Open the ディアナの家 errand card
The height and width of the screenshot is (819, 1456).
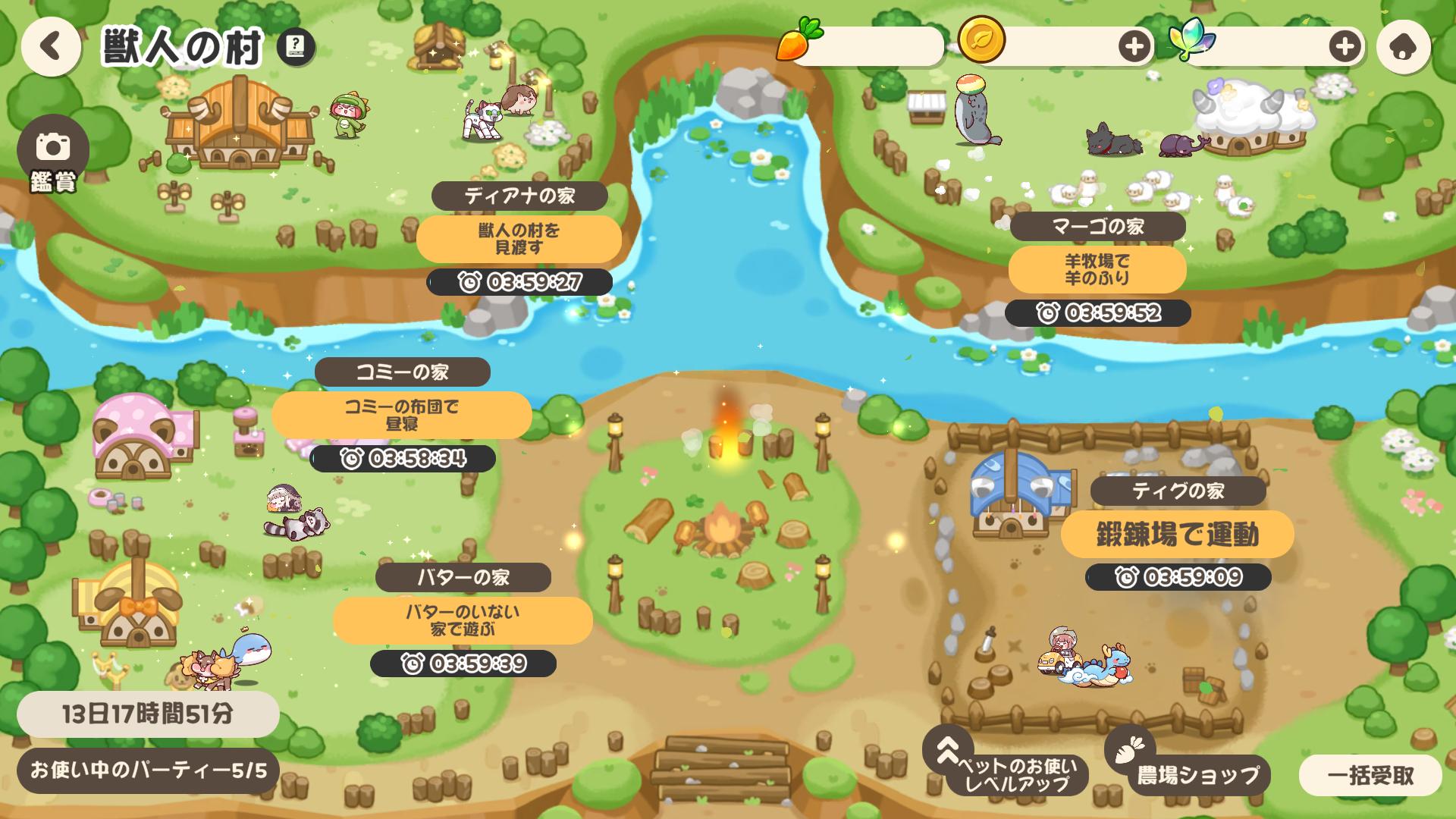tap(519, 238)
